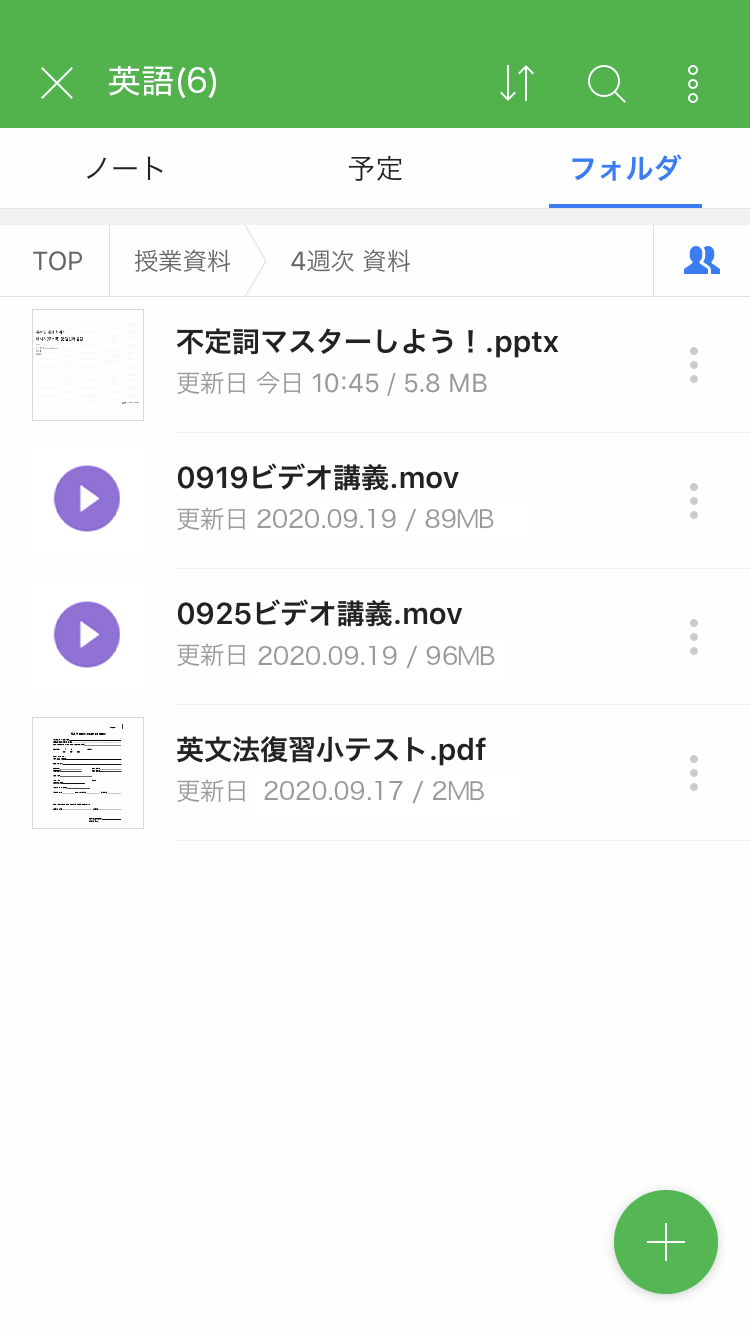The width and height of the screenshot is (750, 1334).
Task: Open the top bar overflow menu
Action: (x=693, y=84)
